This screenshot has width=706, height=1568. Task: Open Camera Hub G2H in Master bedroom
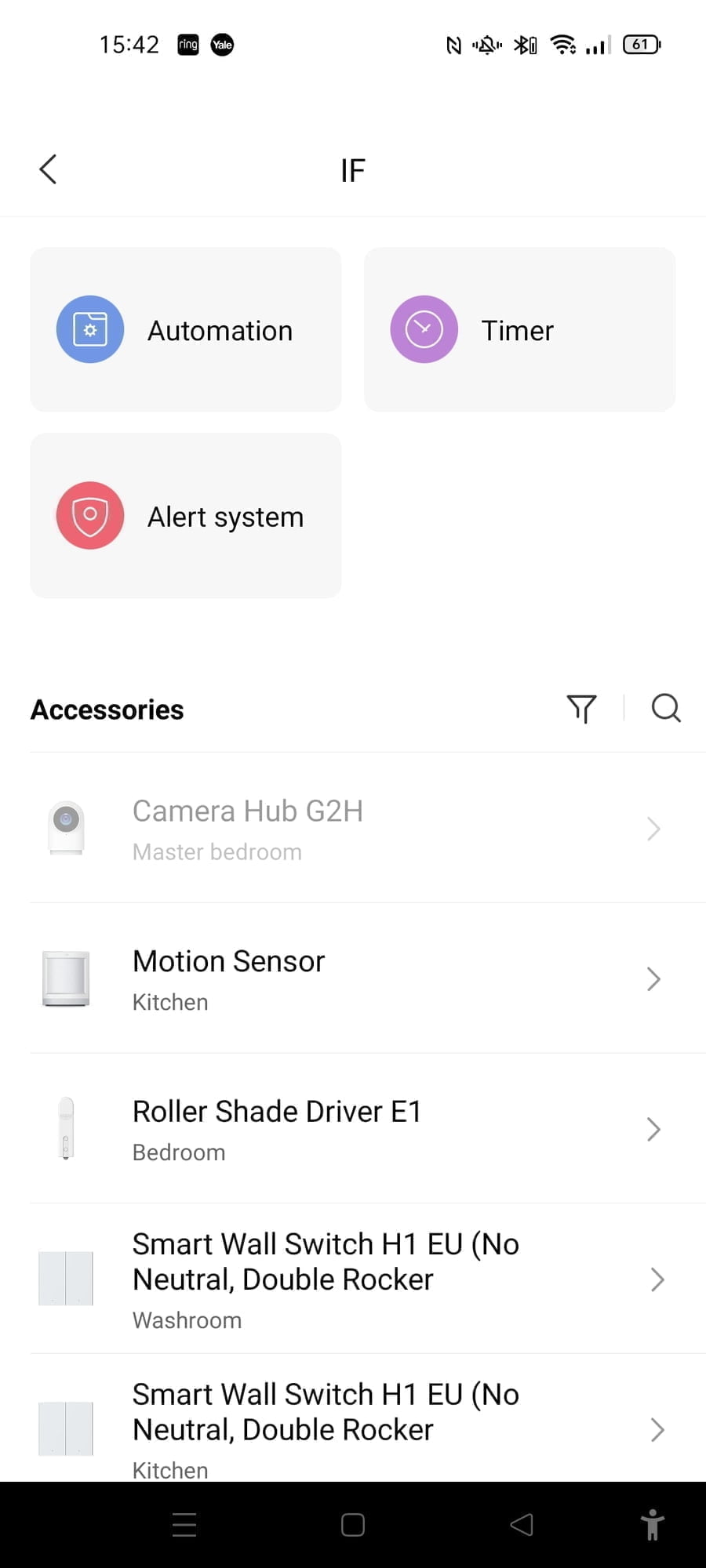tap(353, 828)
